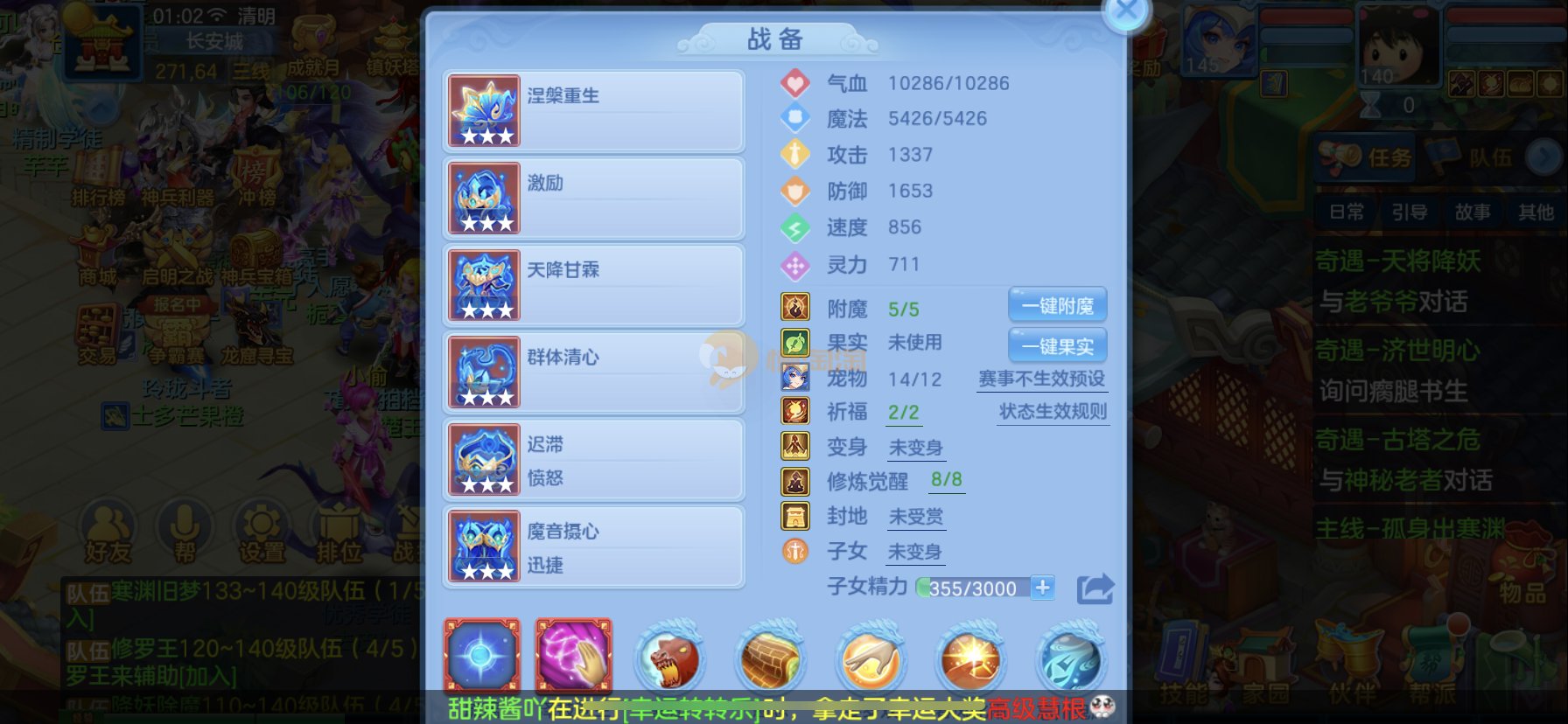The image size is (1568, 724).
Task: Open 修炼觉醒 8/8 details
Action: 946,480
